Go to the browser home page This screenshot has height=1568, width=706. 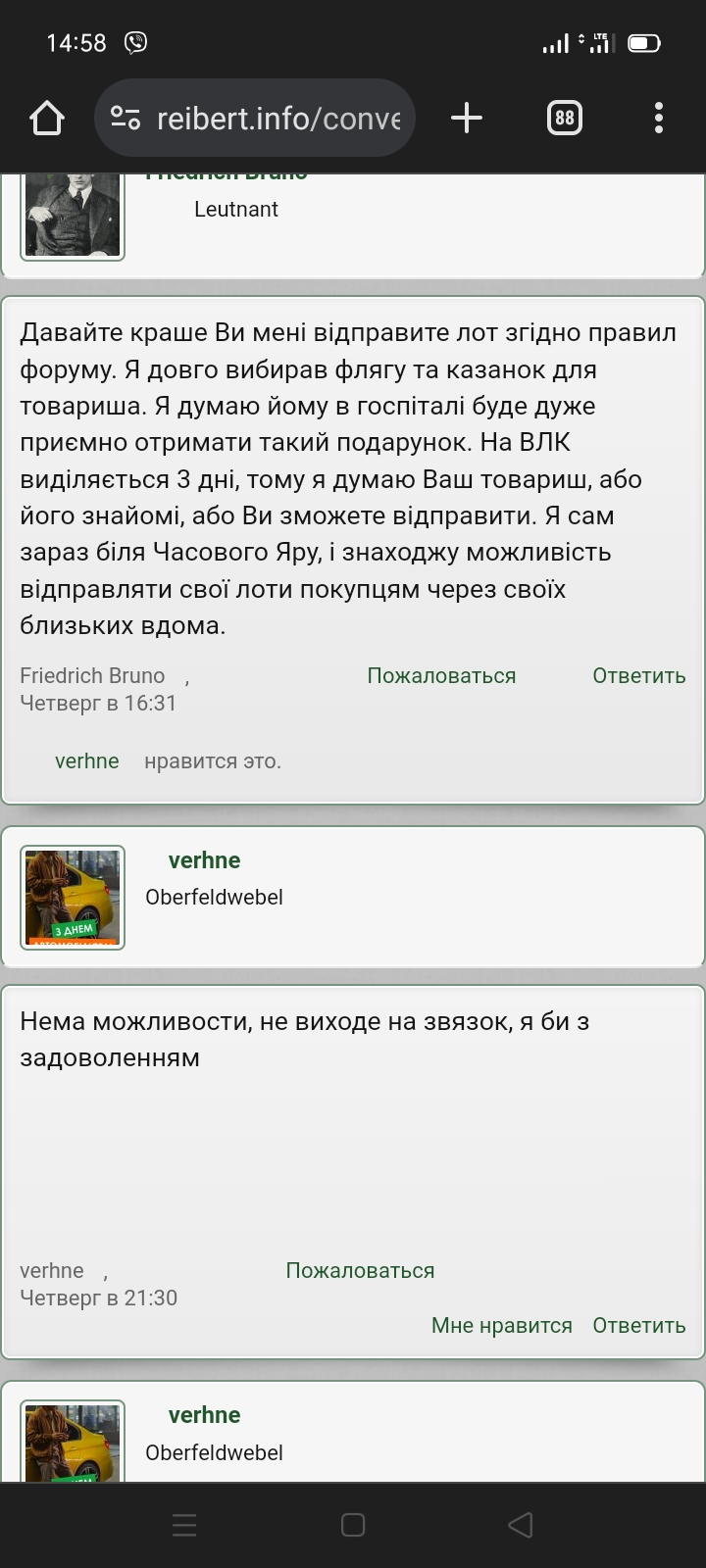46,119
